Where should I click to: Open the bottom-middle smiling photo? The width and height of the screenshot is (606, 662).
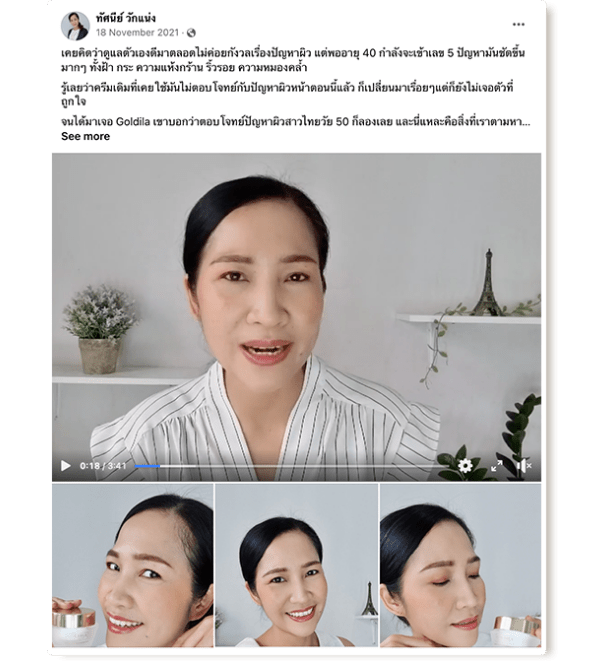click(297, 565)
